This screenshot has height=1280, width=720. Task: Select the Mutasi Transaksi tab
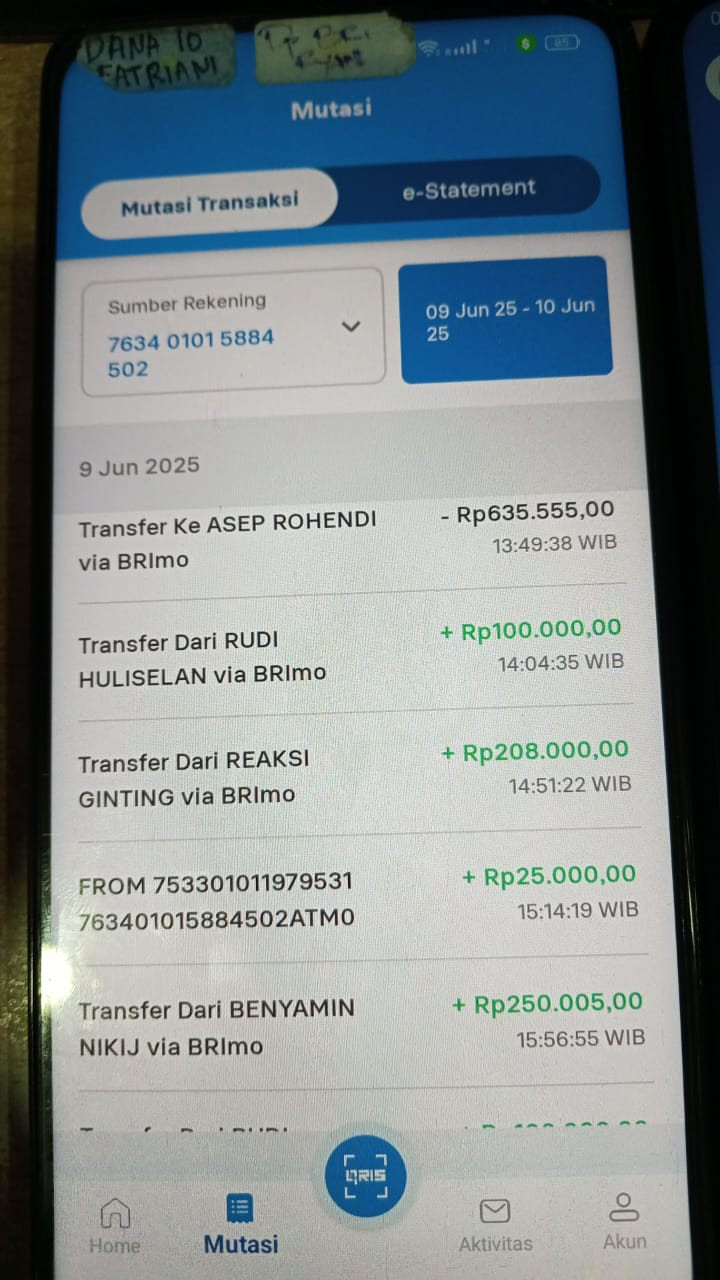click(210, 204)
